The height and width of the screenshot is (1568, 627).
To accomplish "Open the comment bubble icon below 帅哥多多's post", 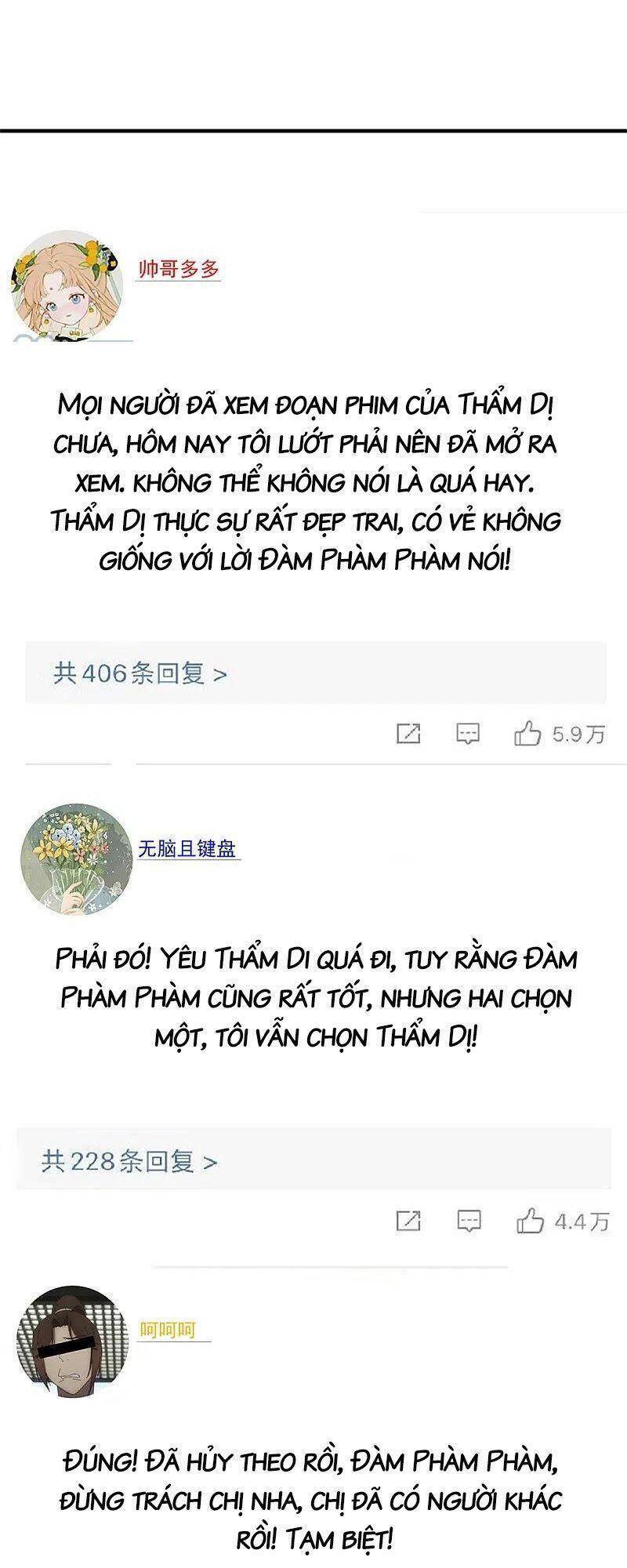I will point(469,734).
